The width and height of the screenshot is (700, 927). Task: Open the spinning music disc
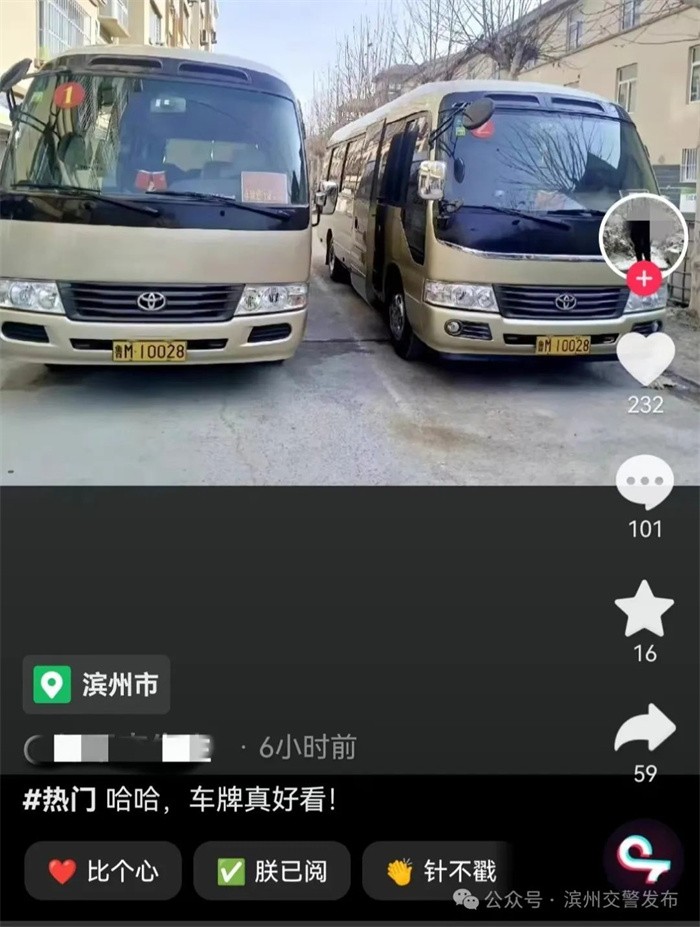coord(644,858)
